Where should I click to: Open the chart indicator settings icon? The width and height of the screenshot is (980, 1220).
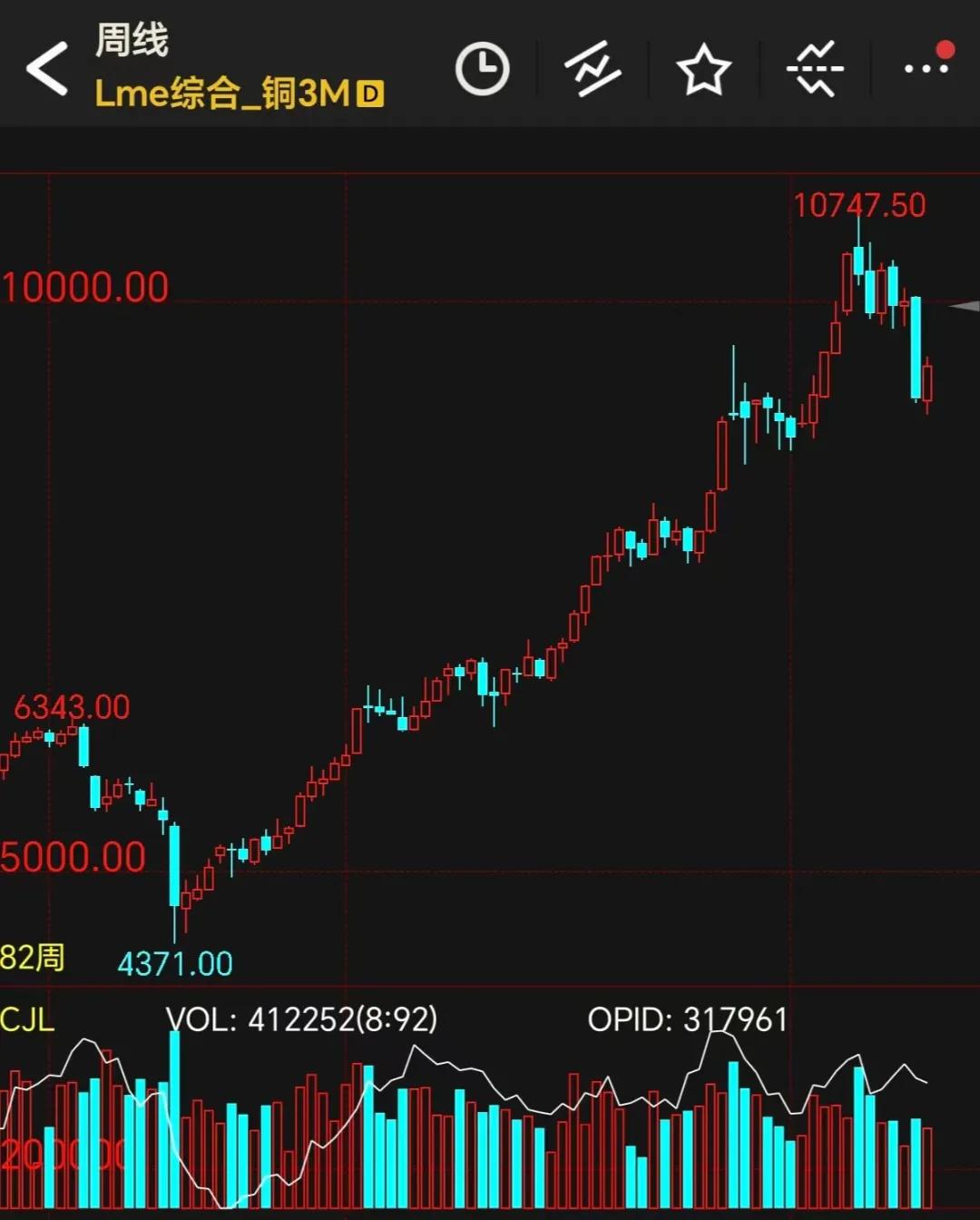[x=593, y=69]
